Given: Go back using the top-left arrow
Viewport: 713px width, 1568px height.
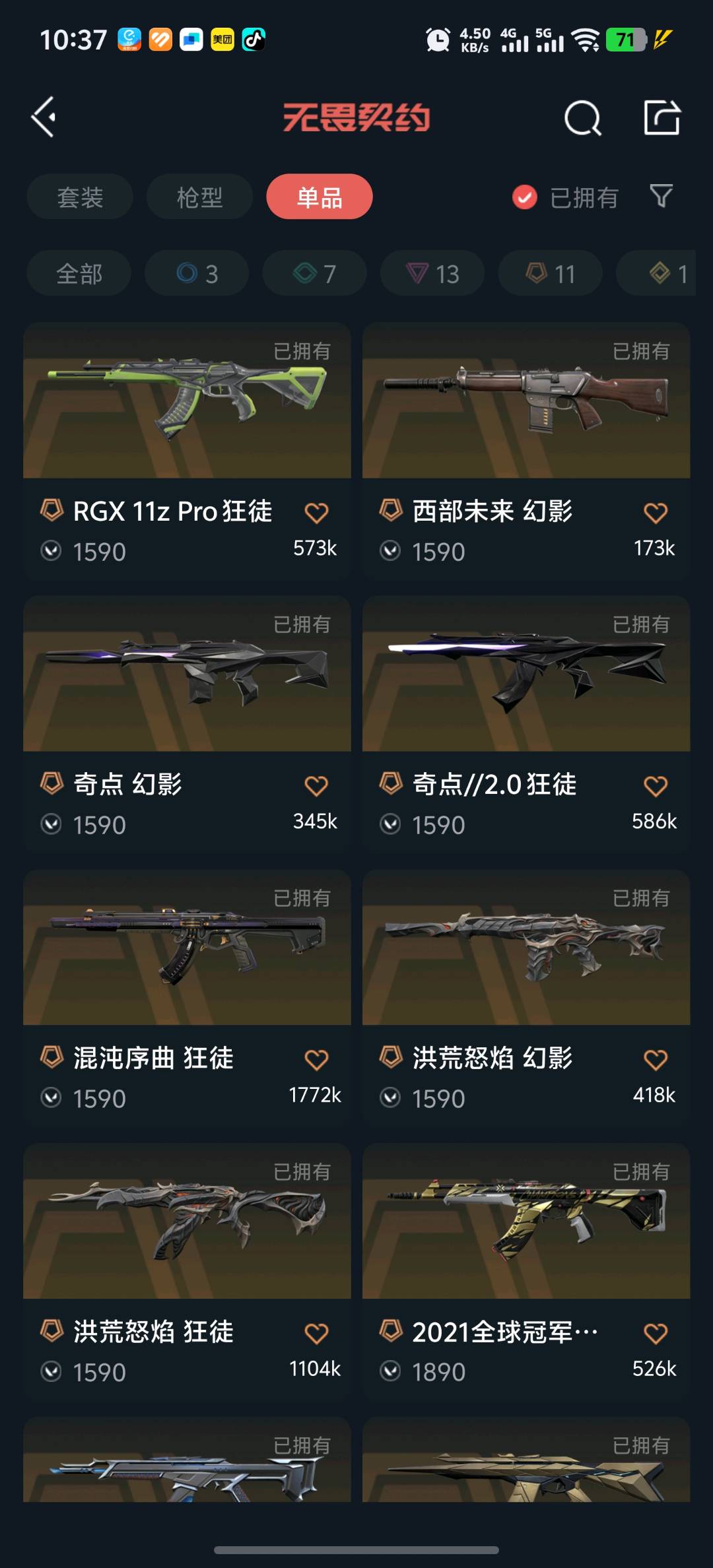Looking at the screenshot, I should click(x=44, y=117).
